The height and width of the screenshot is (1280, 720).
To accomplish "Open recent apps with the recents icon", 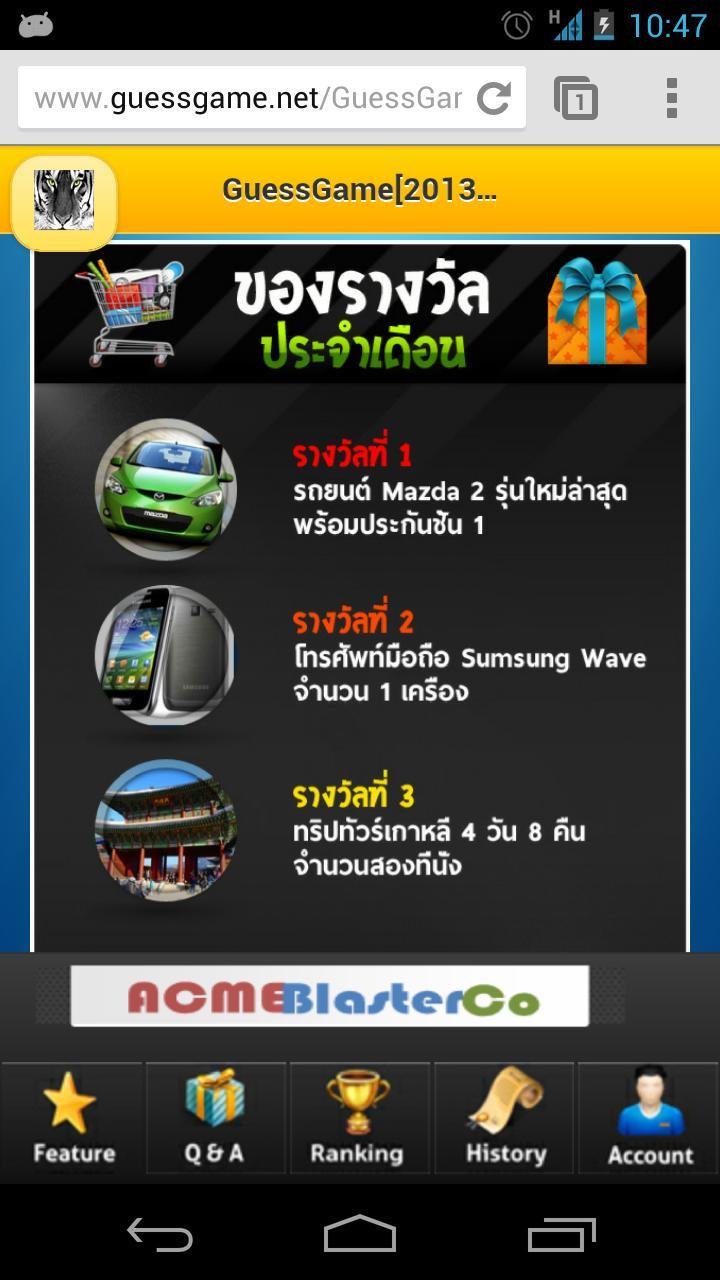I will point(560,1236).
